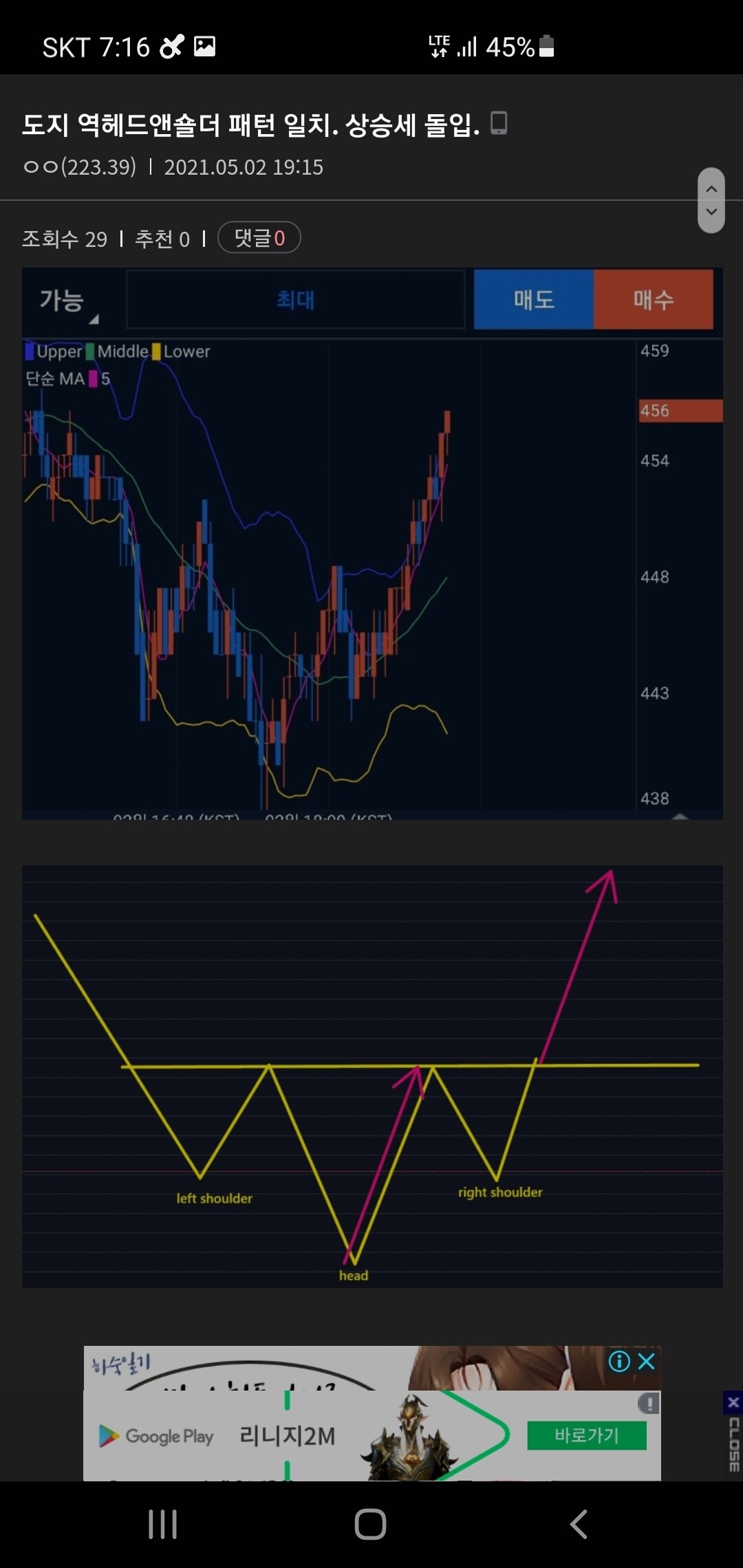Open the trading chart screenshot image
The image size is (743, 1568).
point(371,543)
